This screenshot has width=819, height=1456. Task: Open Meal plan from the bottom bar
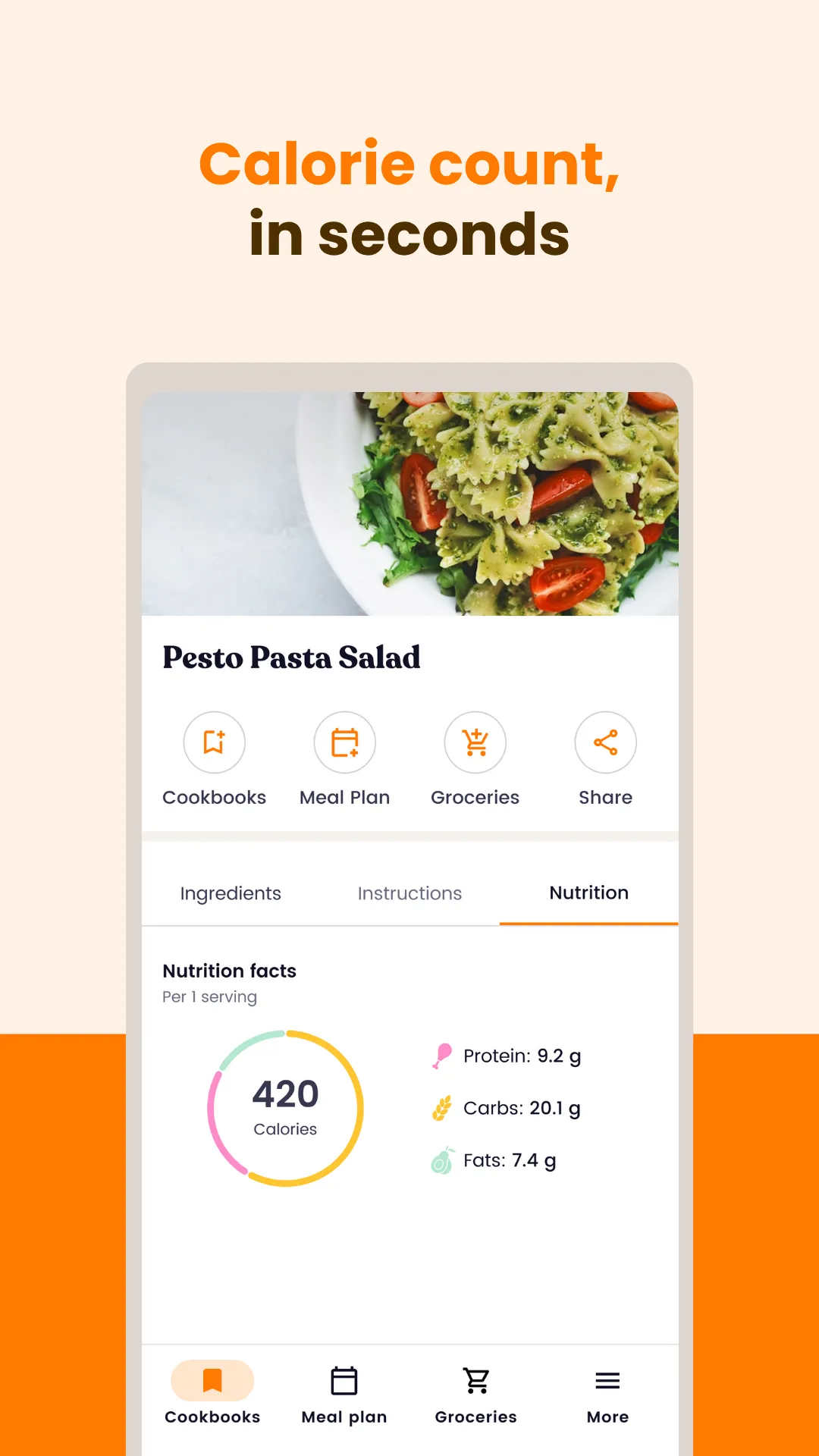[x=344, y=1395]
